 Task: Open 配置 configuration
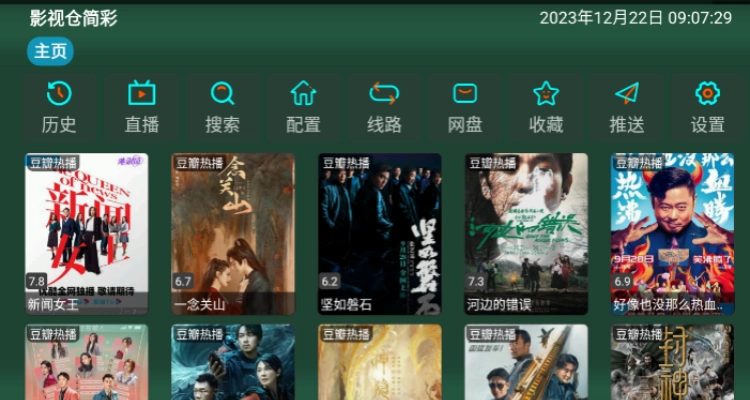(x=303, y=107)
